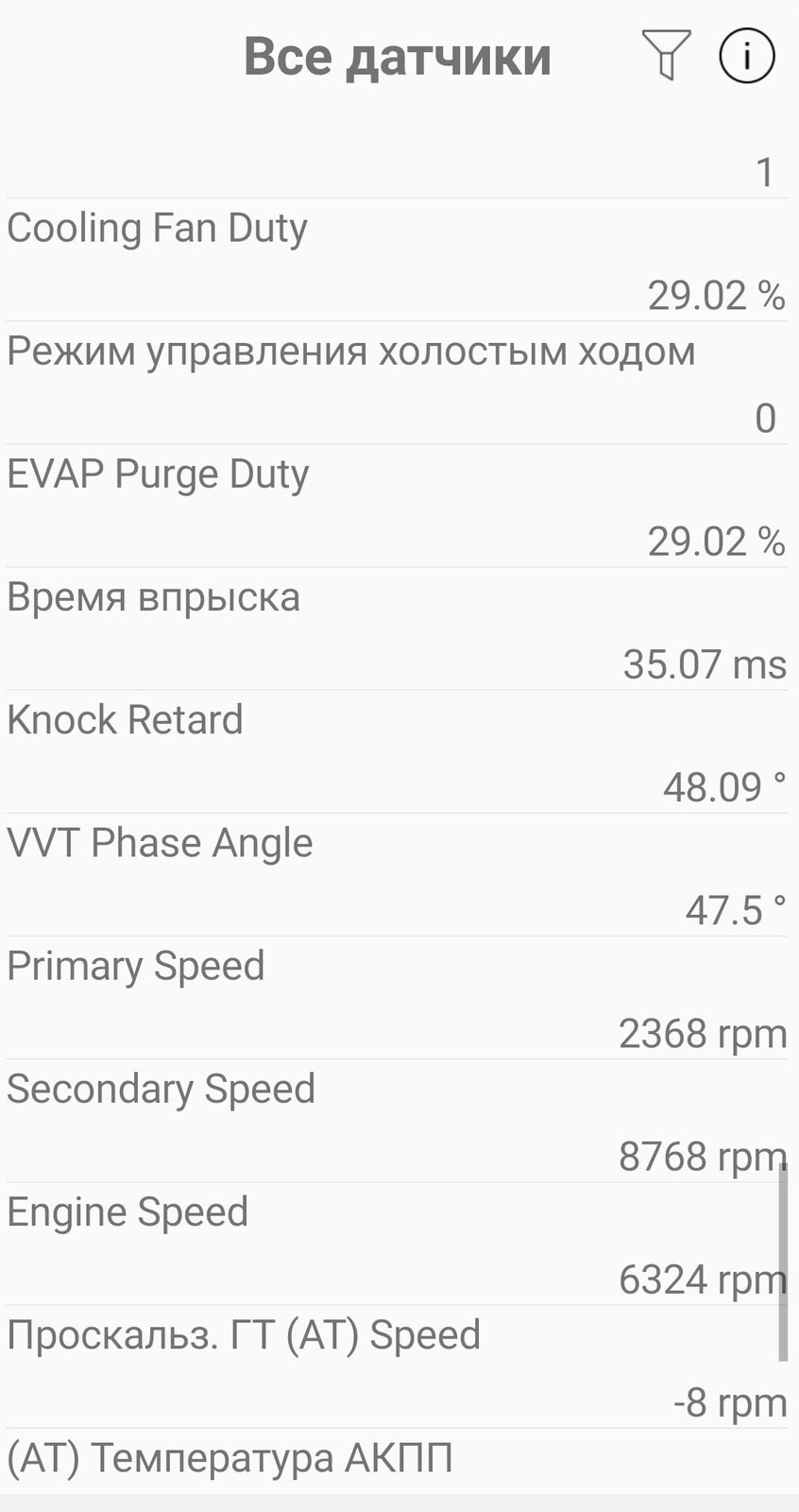This screenshot has width=799, height=1512.
Task: Open the Secondary Speed sensor row
Action: 397,1120
